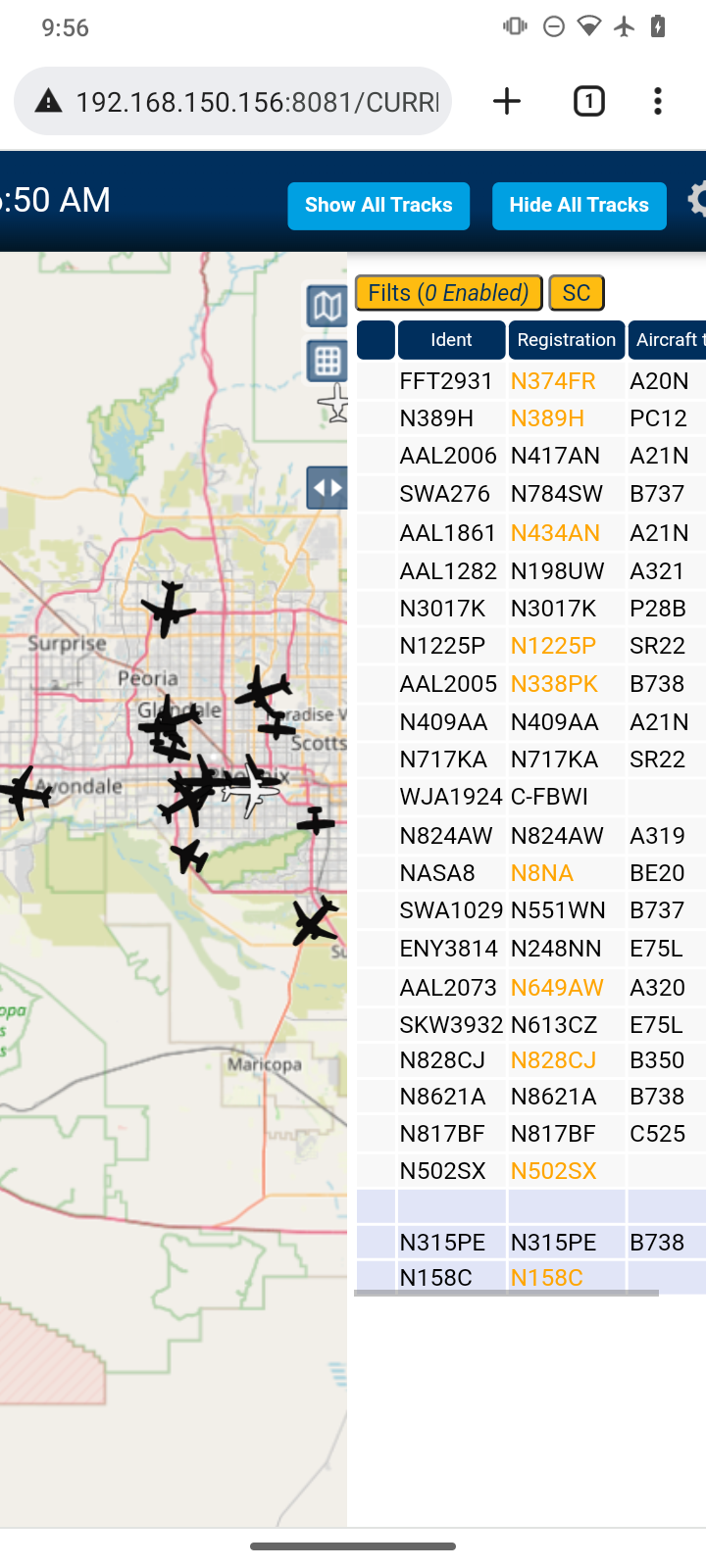706x1568 pixels.
Task: Open the Filts (0 Enabled) filter button
Action: pos(448,293)
